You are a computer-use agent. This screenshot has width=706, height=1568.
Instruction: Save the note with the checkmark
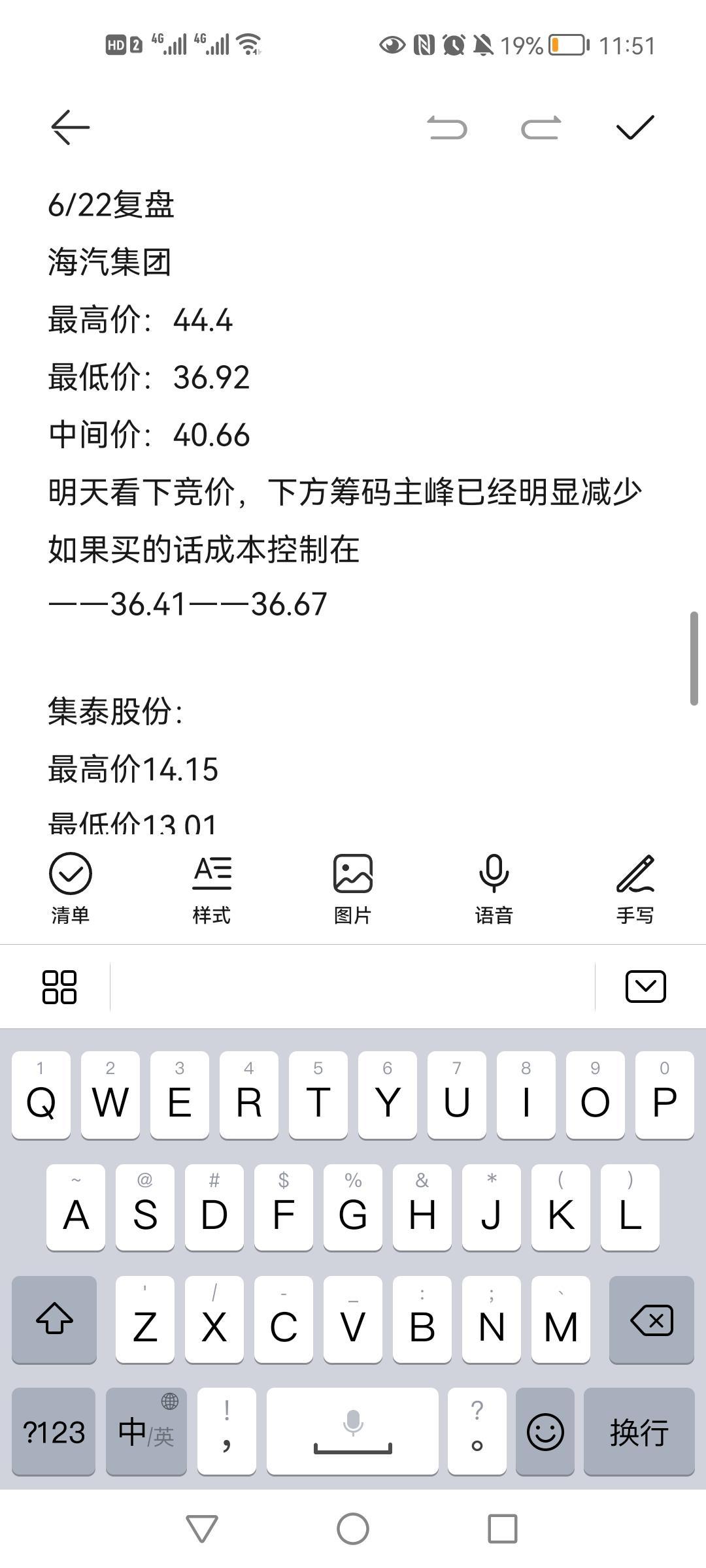coord(635,127)
